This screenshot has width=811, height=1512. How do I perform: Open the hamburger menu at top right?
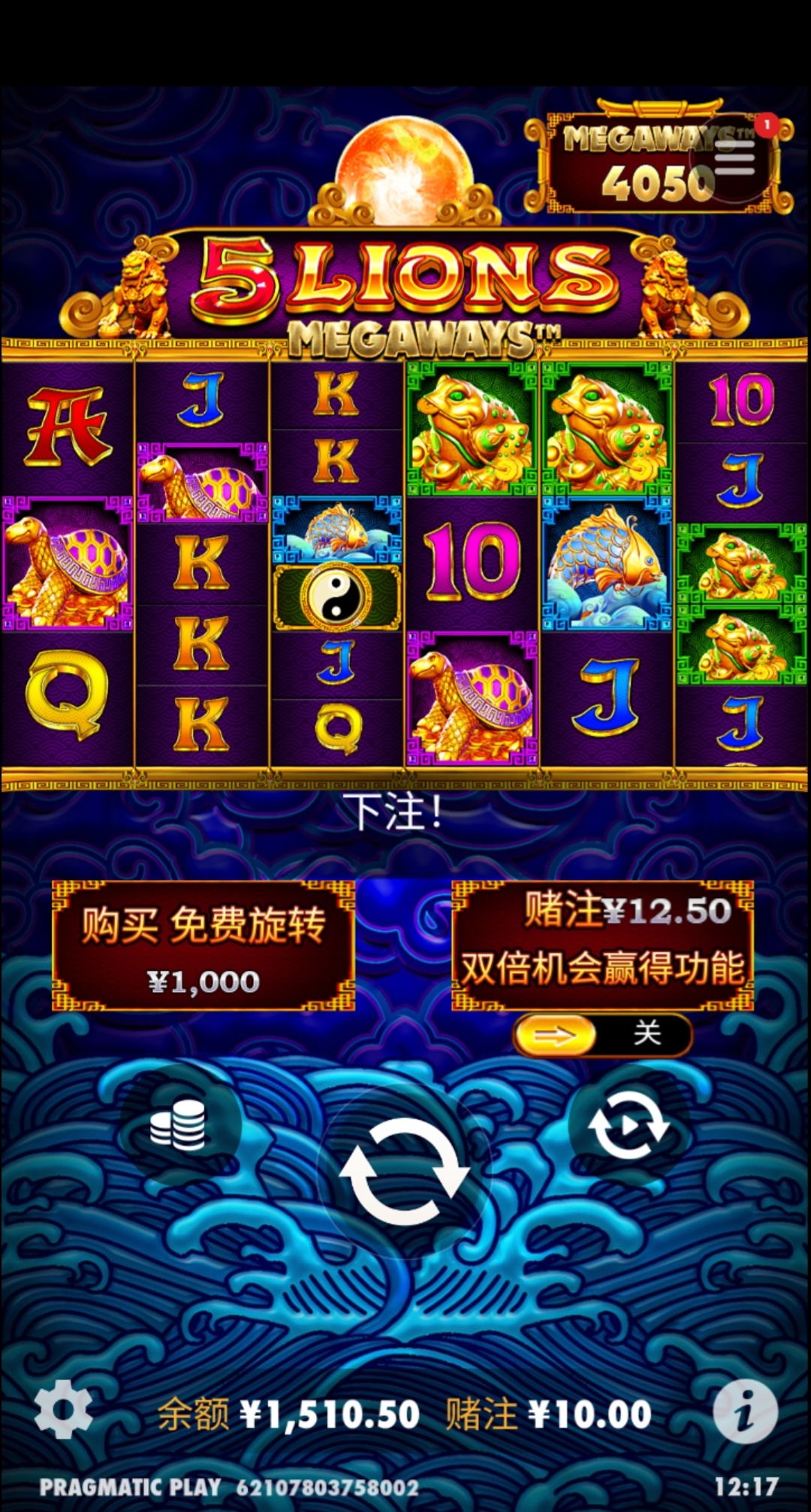click(734, 158)
